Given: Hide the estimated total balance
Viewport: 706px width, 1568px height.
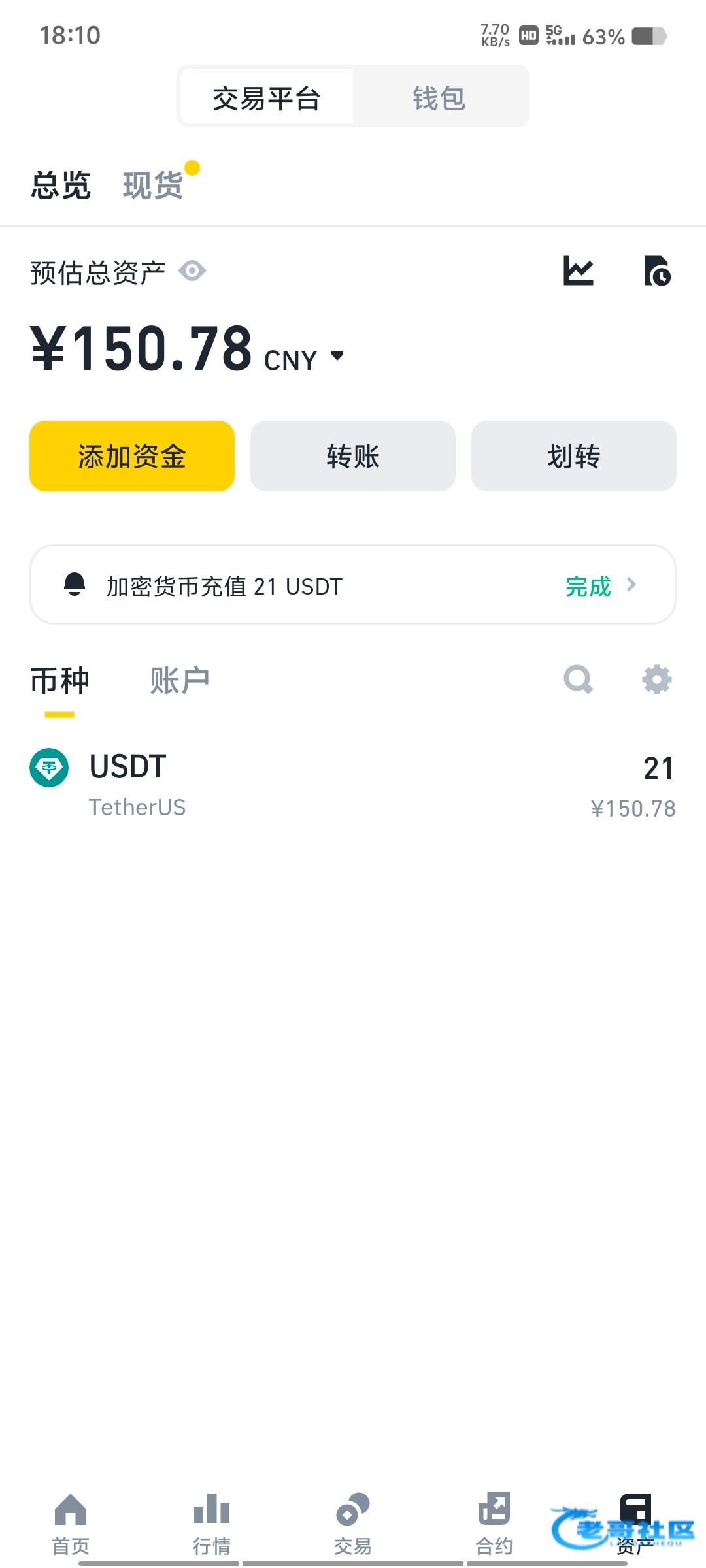Looking at the screenshot, I should coord(193,271).
